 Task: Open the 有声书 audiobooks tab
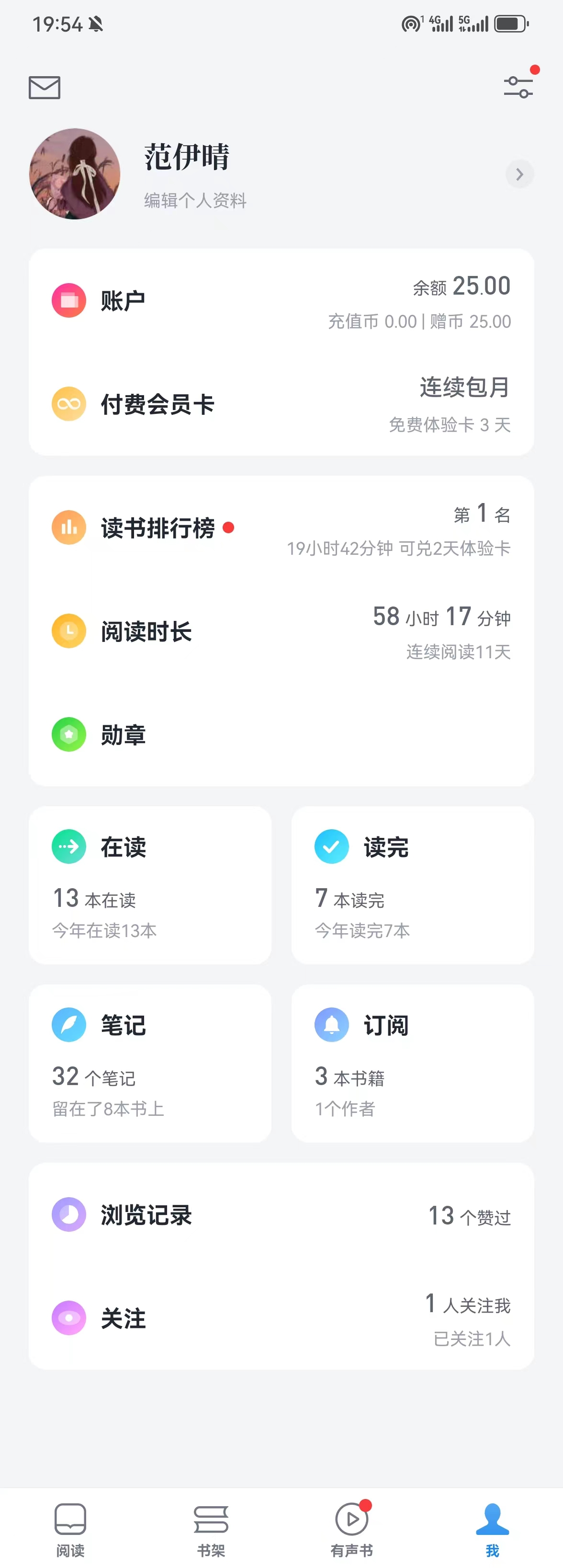coord(351,1528)
